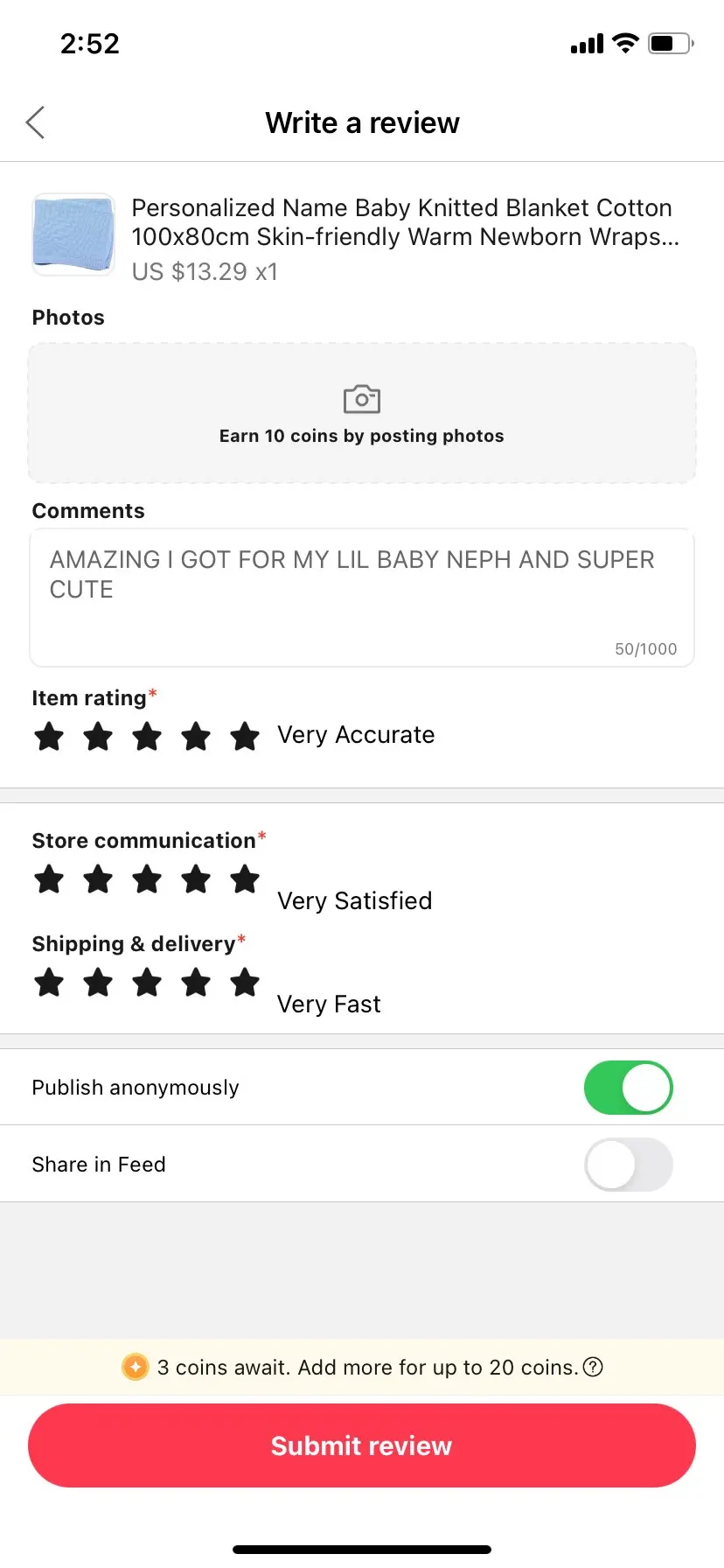Screen dimensions: 724x1568
Task: Set Store communication to four stars
Action: pos(196,879)
